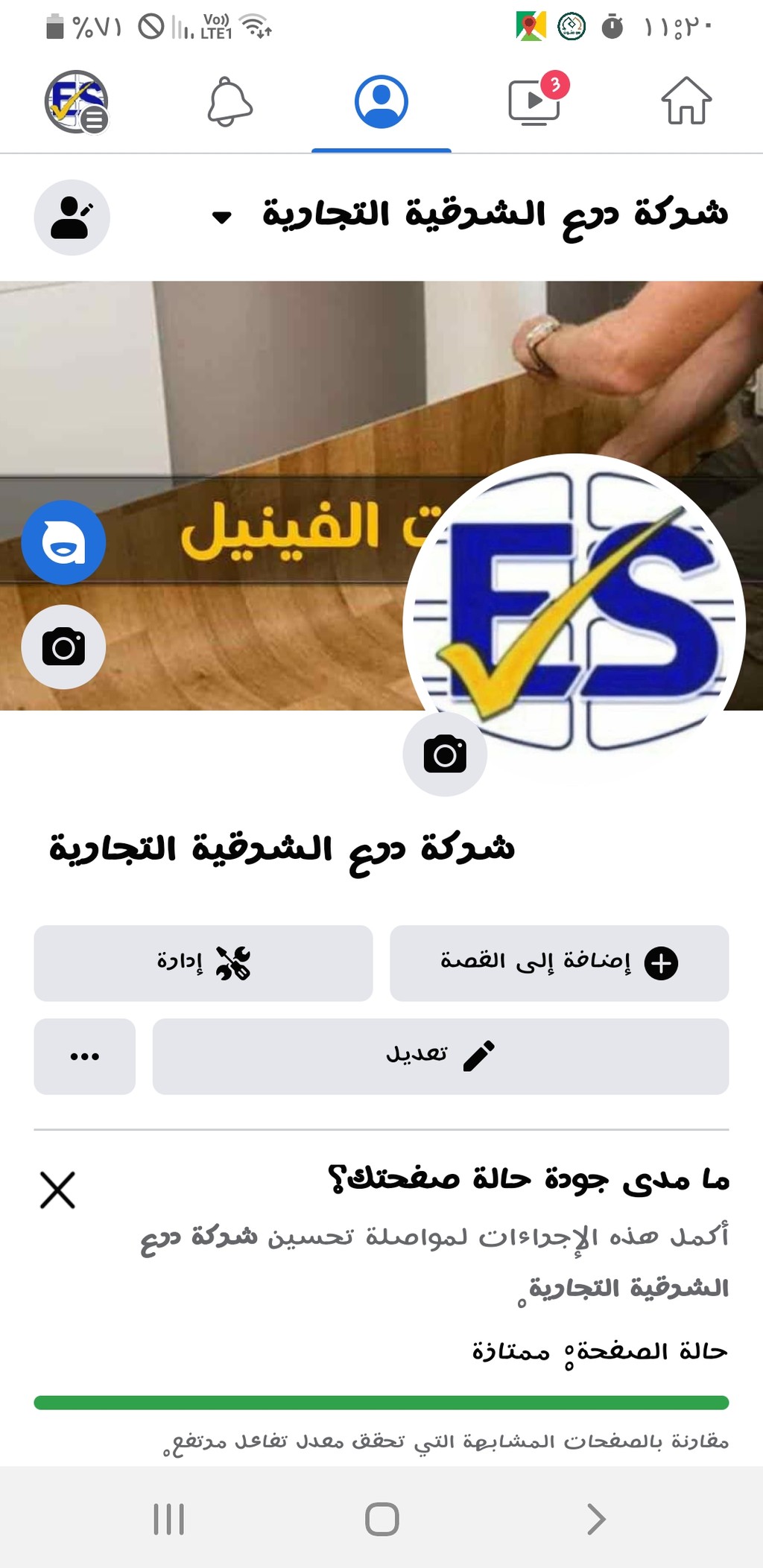Tap the تعديل edit button

click(440, 1056)
